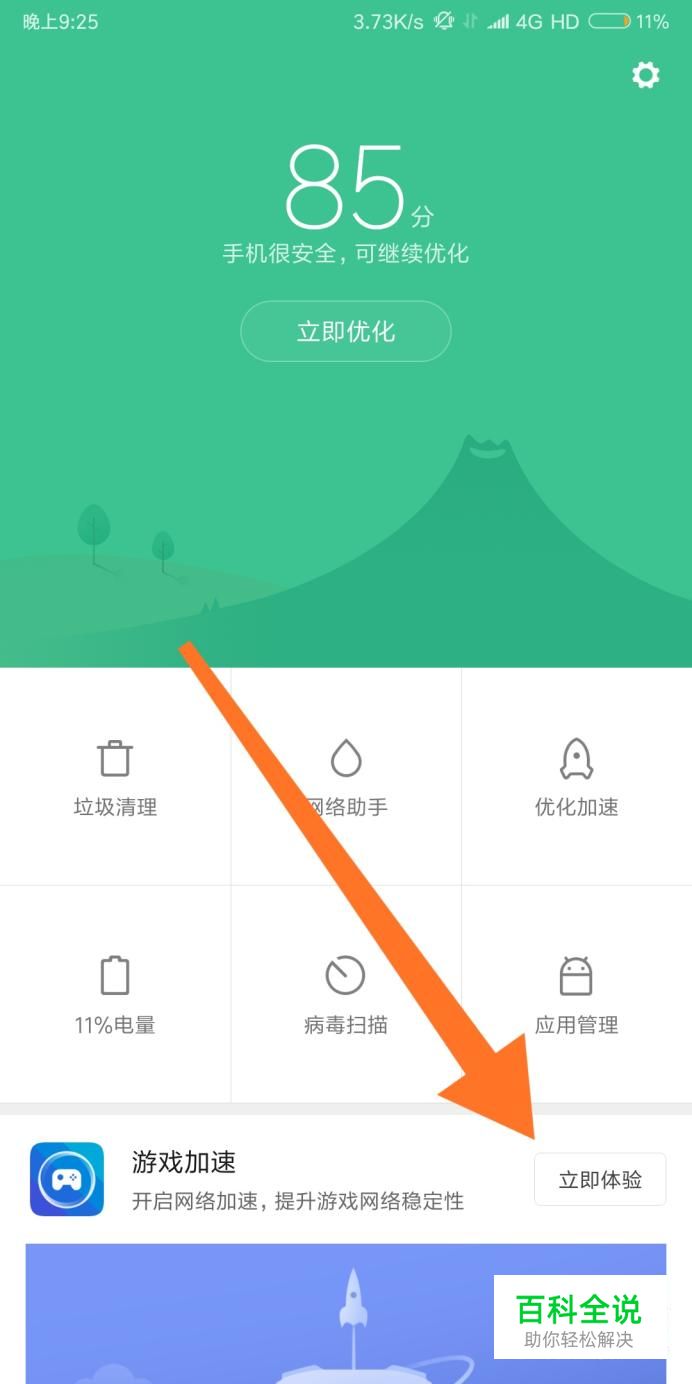Open the 11%电量 battery tile
The height and width of the screenshot is (1384, 692).
pyautogui.click(x=115, y=994)
